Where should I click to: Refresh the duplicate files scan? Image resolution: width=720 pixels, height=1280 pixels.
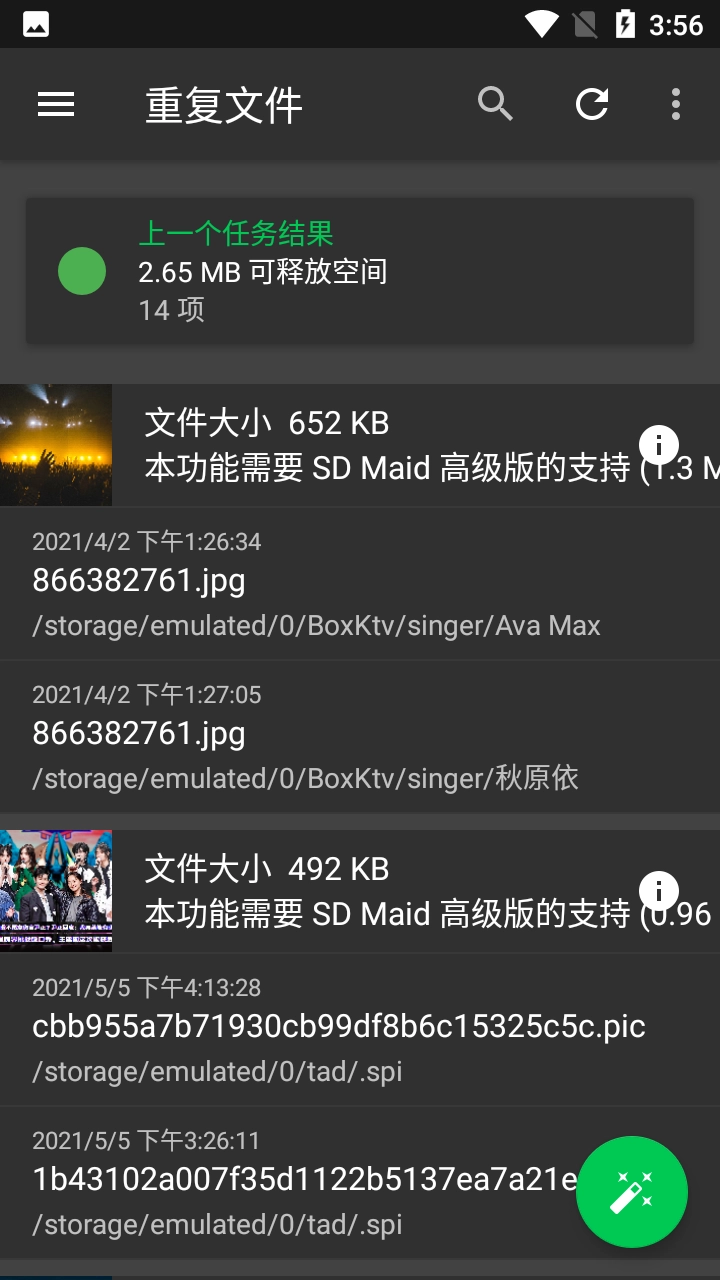(x=591, y=104)
